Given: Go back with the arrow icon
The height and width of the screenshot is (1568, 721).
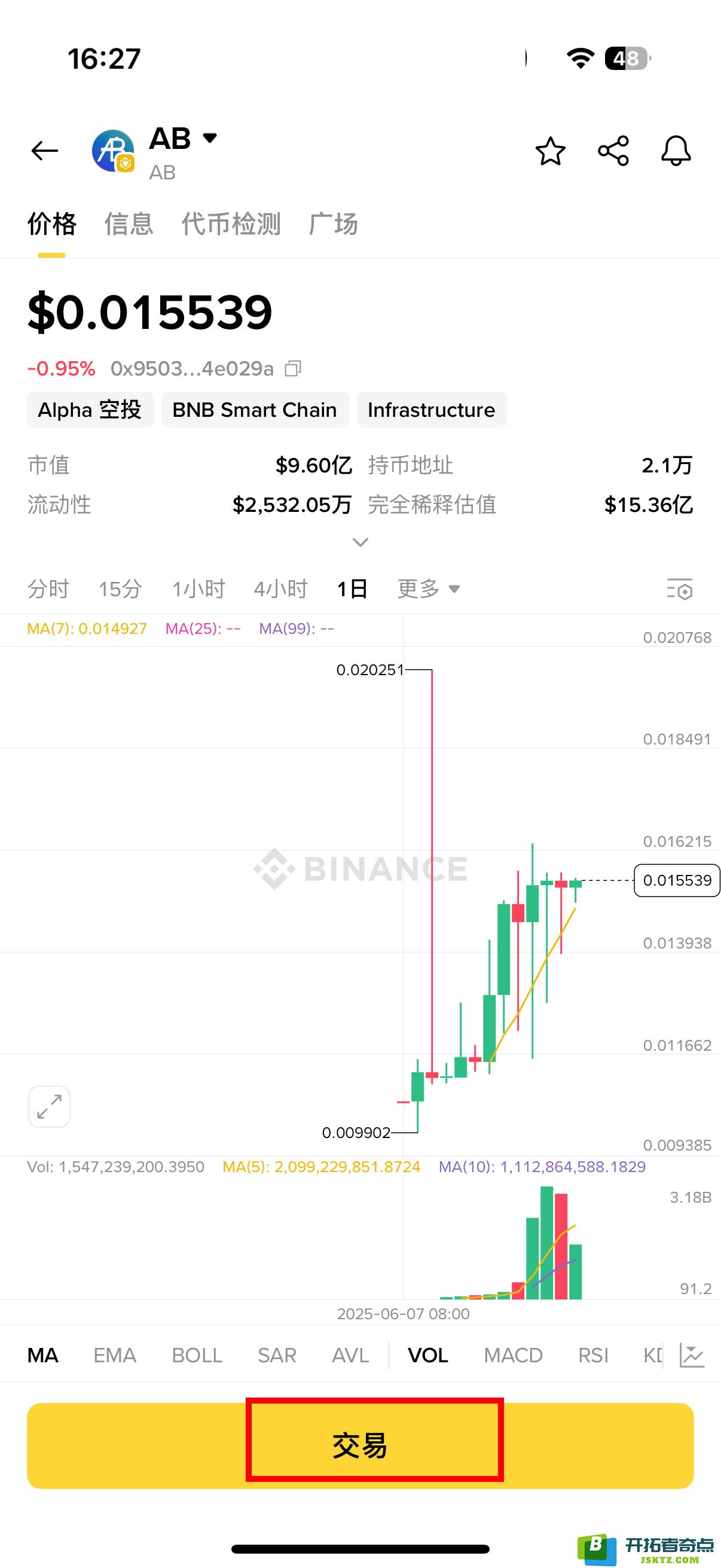Looking at the screenshot, I should 44,150.
